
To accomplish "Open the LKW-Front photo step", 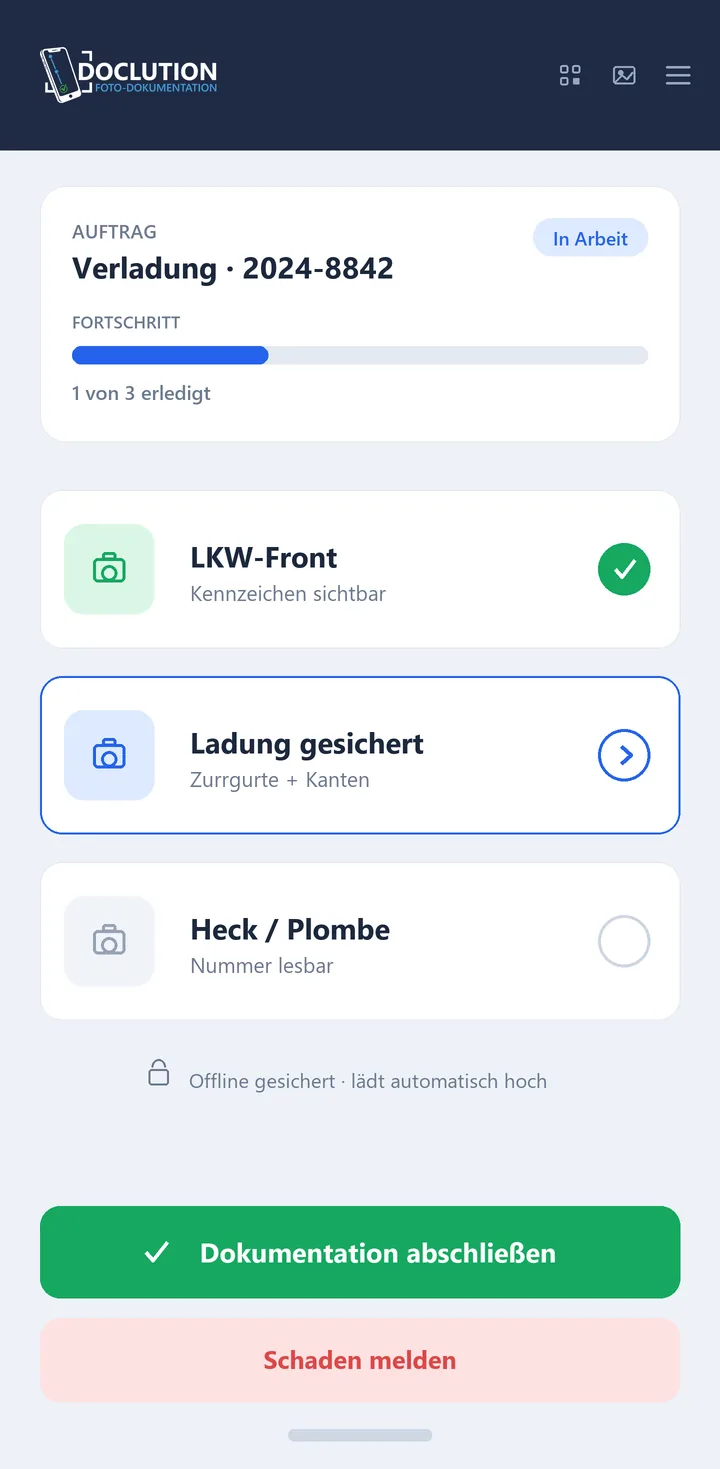I will point(360,569).
